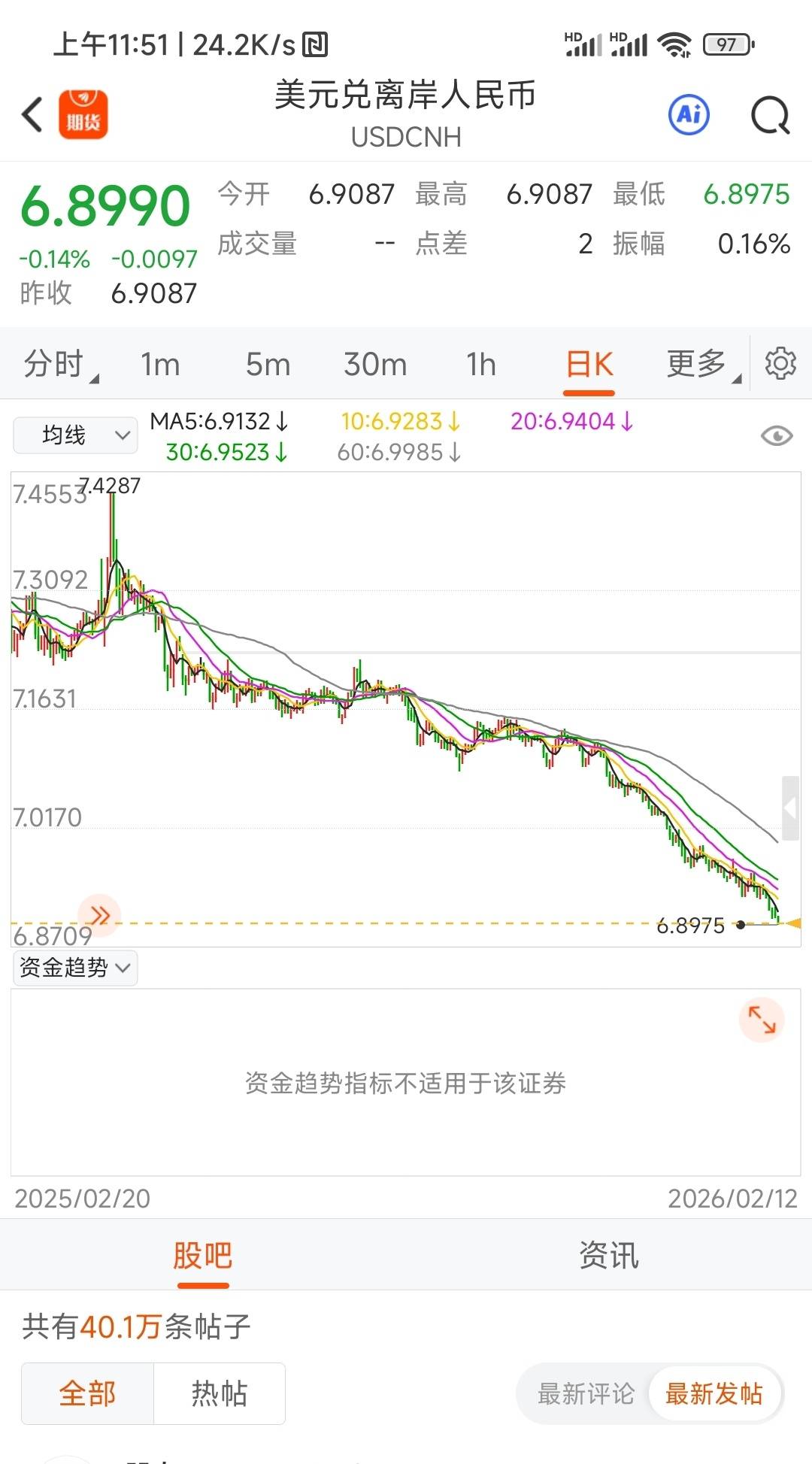The height and width of the screenshot is (1464, 812).
Task: Show 热帖 hot posts
Action: 219,1393
